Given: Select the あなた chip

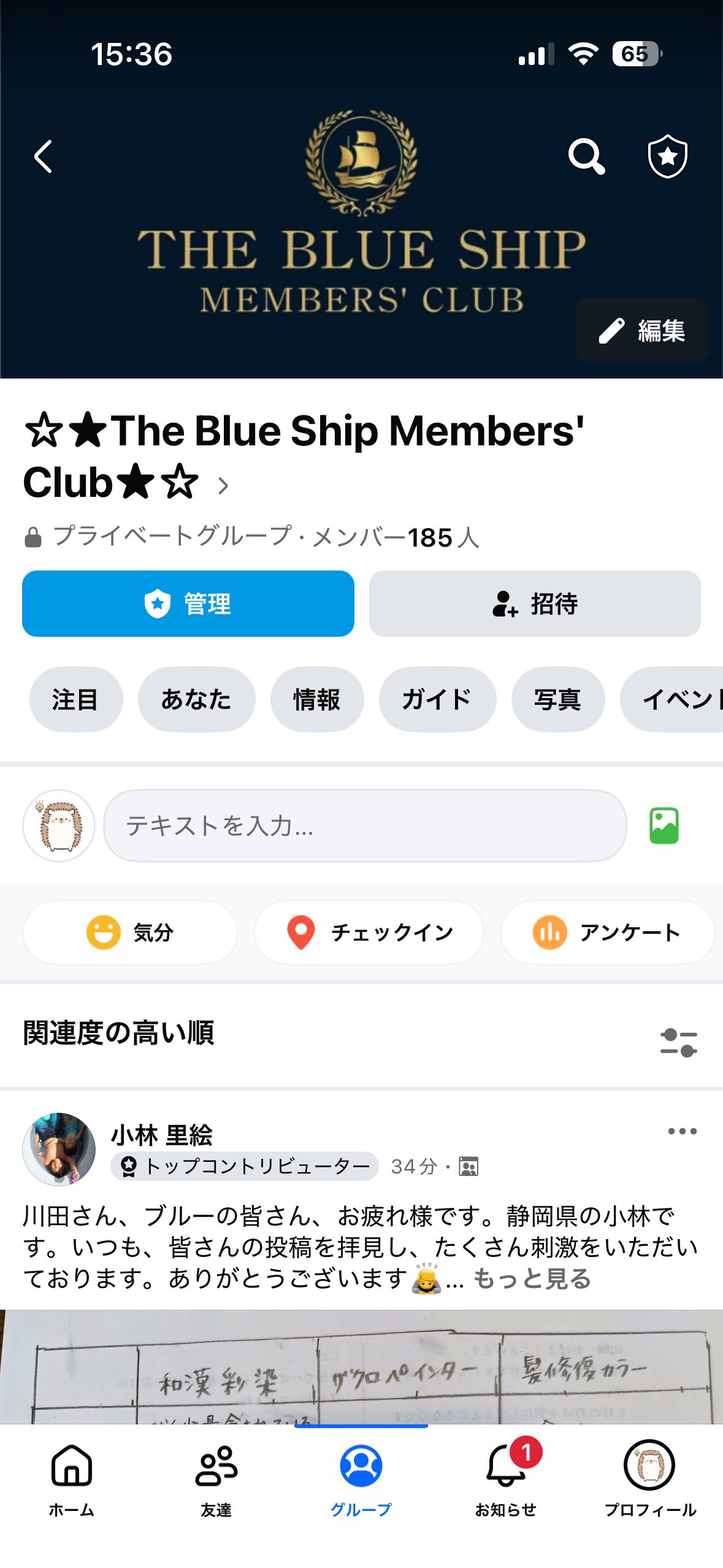Looking at the screenshot, I should [196, 699].
